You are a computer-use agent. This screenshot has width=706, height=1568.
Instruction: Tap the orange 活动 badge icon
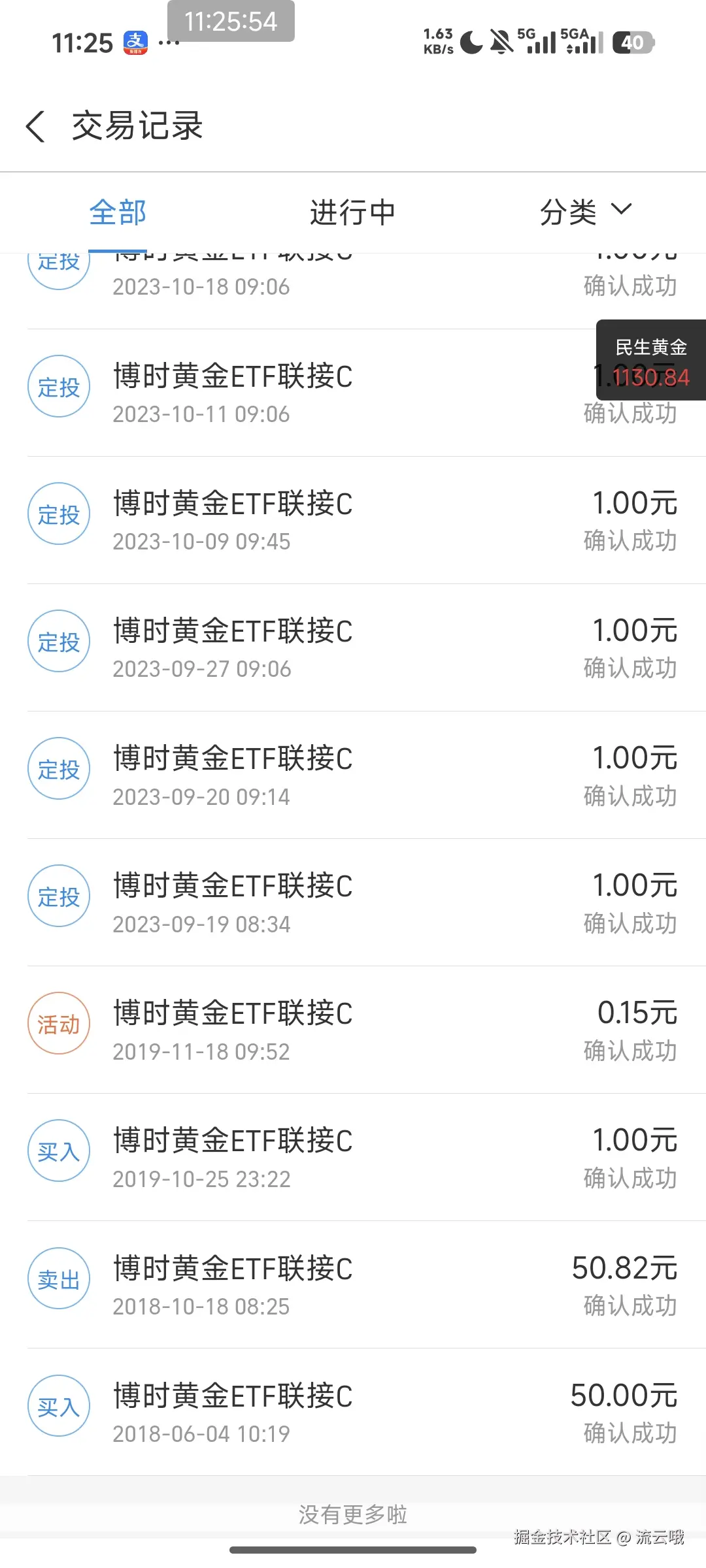pos(58,1024)
